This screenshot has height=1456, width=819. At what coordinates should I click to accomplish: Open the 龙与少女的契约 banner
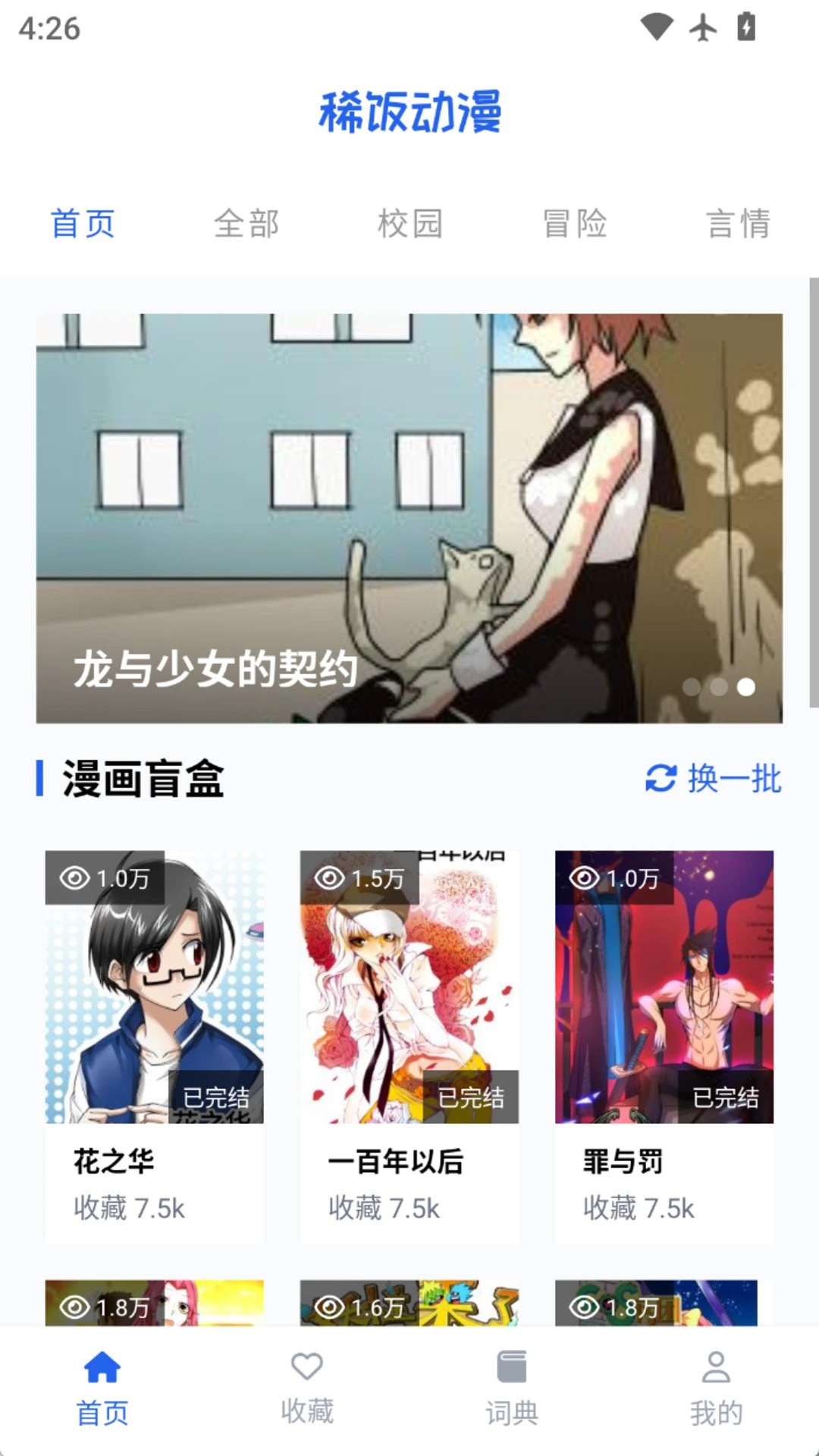[x=409, y=518]
